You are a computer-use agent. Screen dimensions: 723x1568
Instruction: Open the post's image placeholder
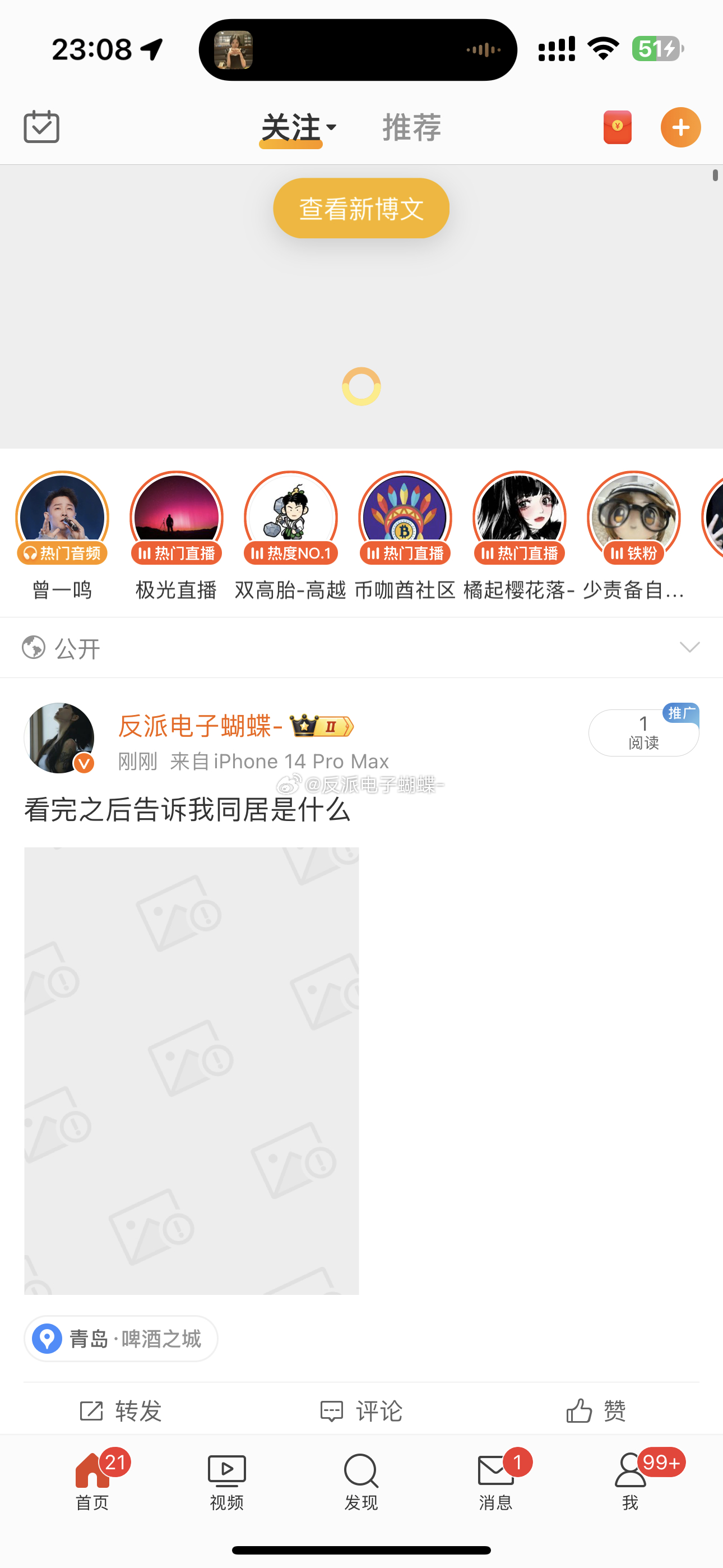(x=191, y=1070)
